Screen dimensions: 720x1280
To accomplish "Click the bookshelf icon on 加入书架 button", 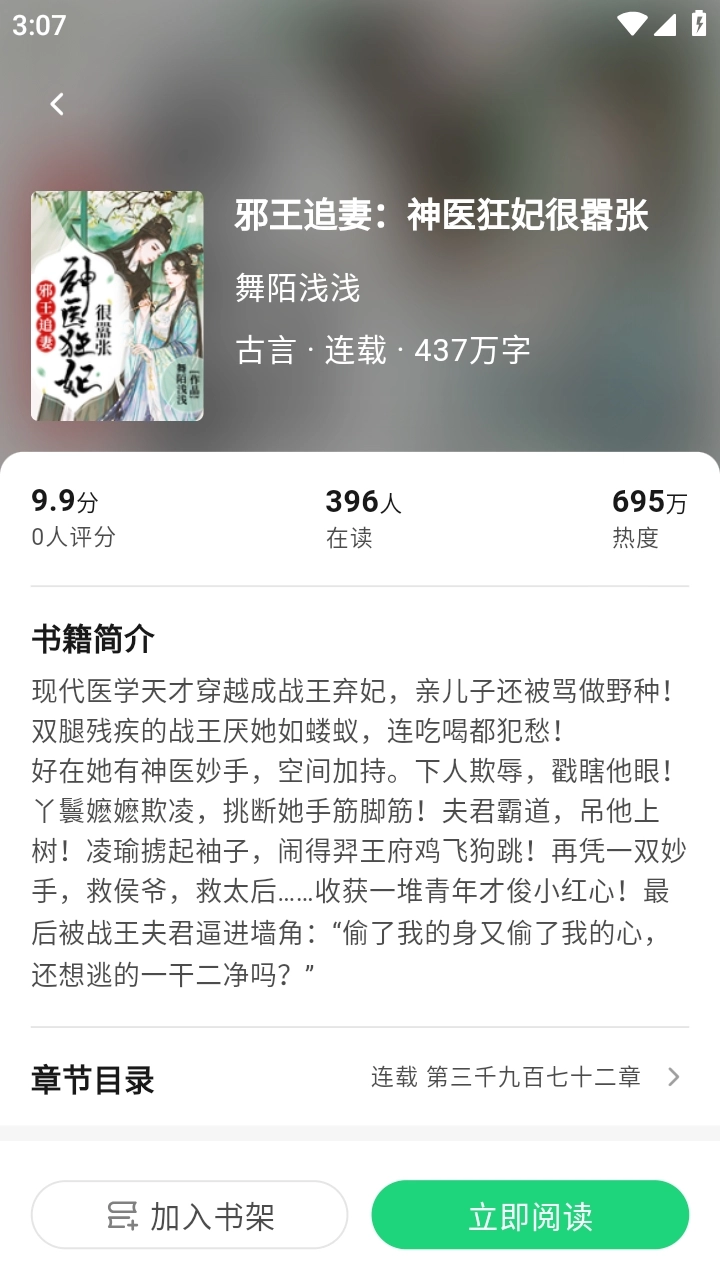I will (x=120, y=1214).
